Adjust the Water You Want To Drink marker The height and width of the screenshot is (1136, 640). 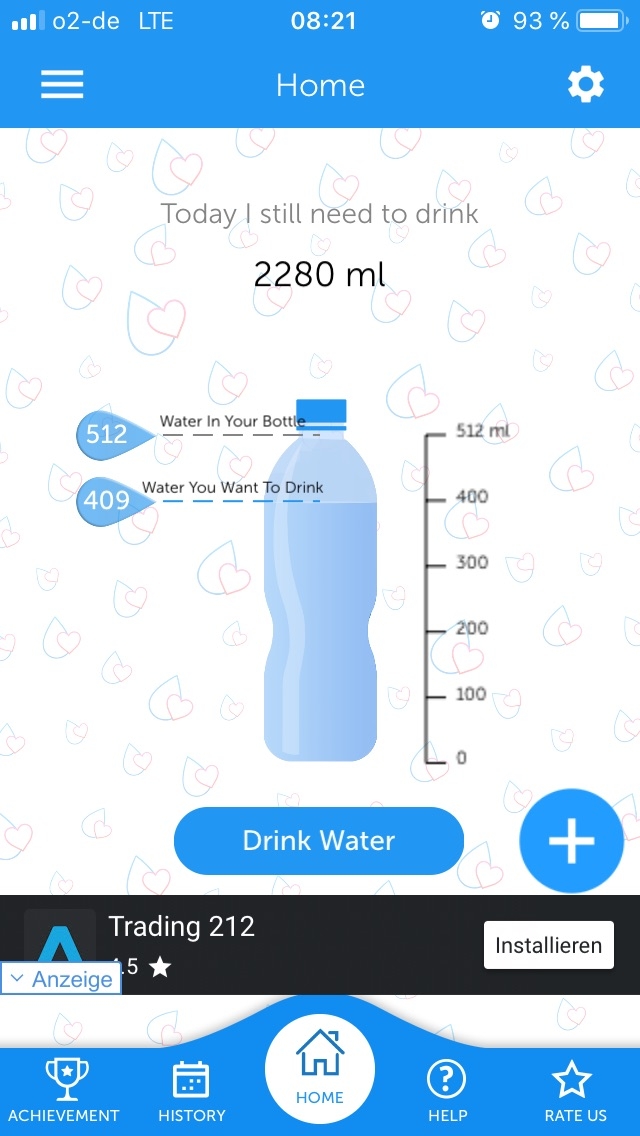107,499
